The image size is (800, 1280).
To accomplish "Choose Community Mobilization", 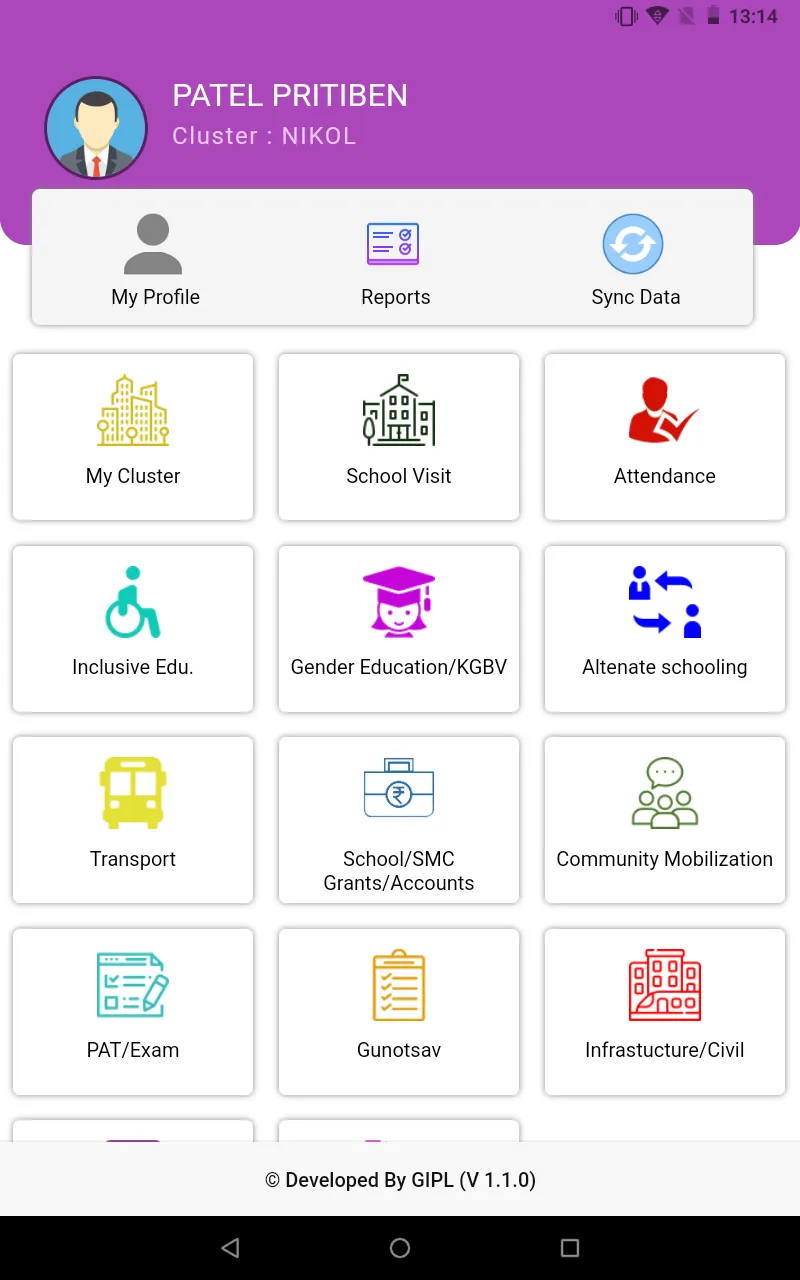I will click(665, 820).
